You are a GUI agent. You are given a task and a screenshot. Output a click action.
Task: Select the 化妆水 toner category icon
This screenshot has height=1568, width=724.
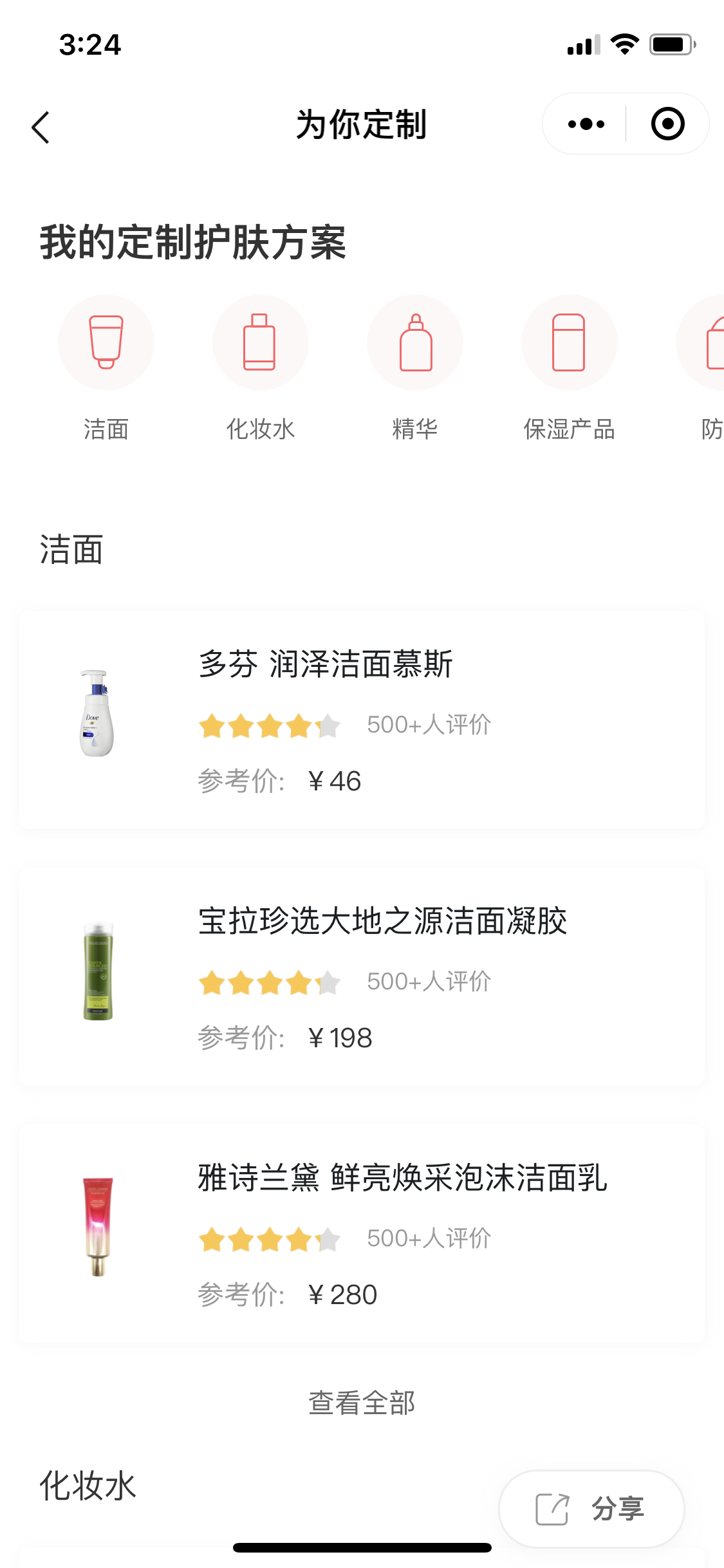260,342
